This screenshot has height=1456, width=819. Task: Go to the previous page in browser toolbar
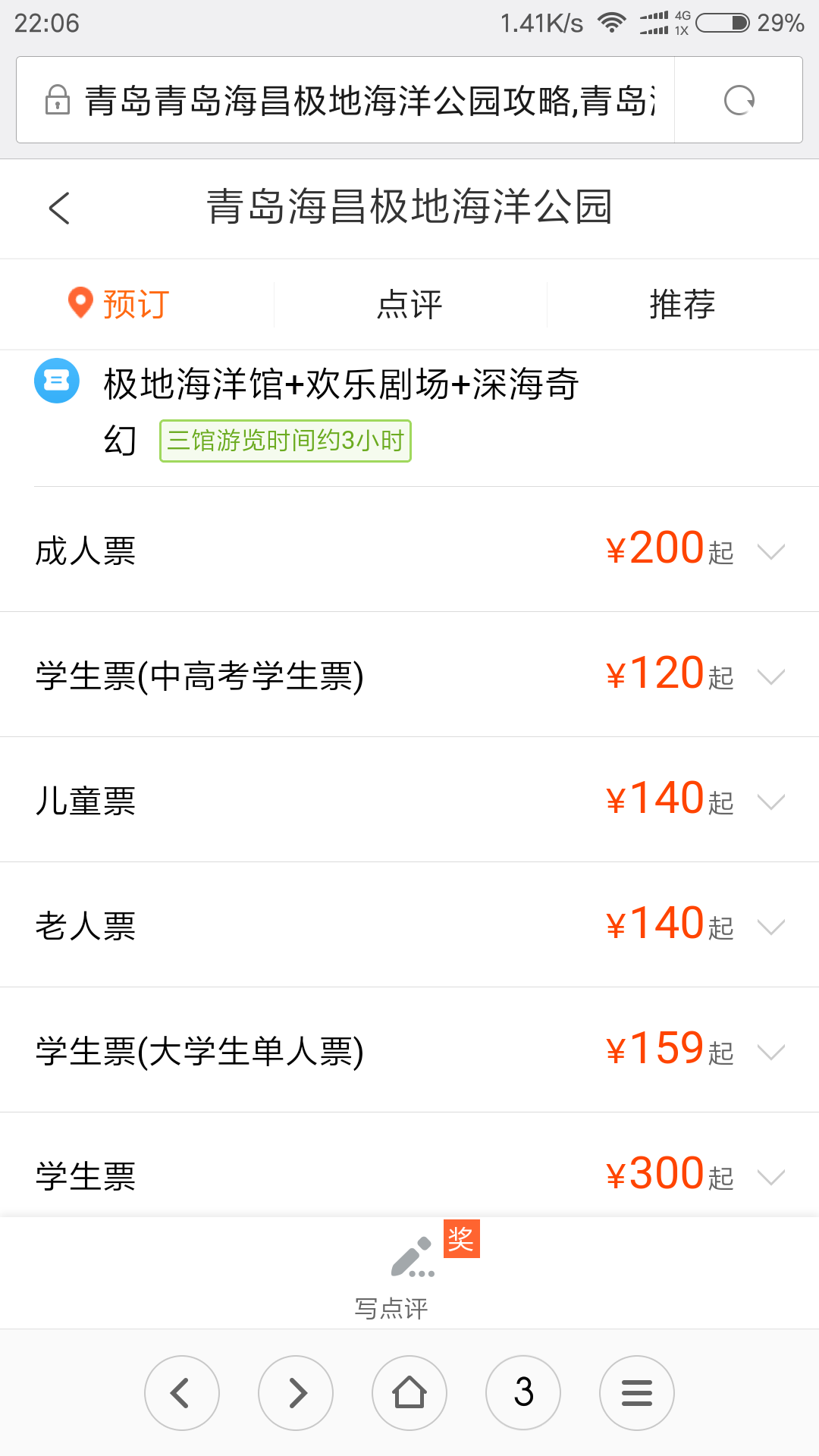pyautogui.click(x=182, y=1393)
